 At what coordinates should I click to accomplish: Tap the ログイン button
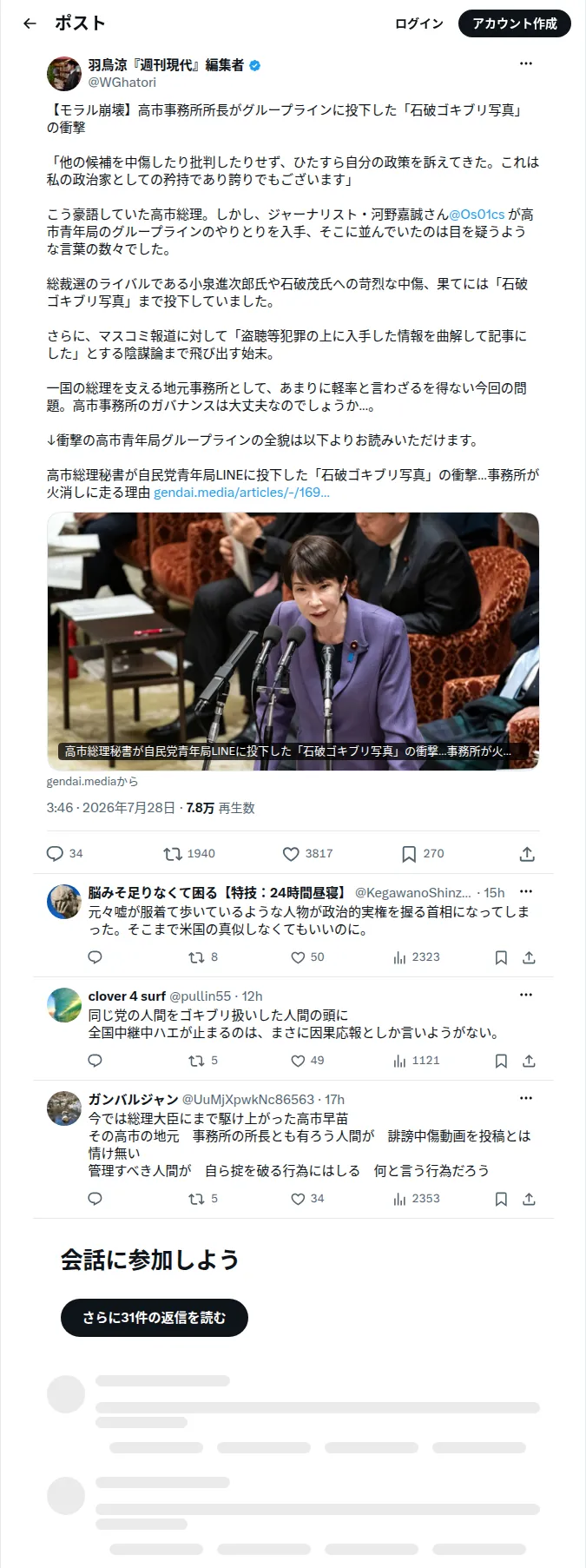pyautogui.click(x=419, y=23)
